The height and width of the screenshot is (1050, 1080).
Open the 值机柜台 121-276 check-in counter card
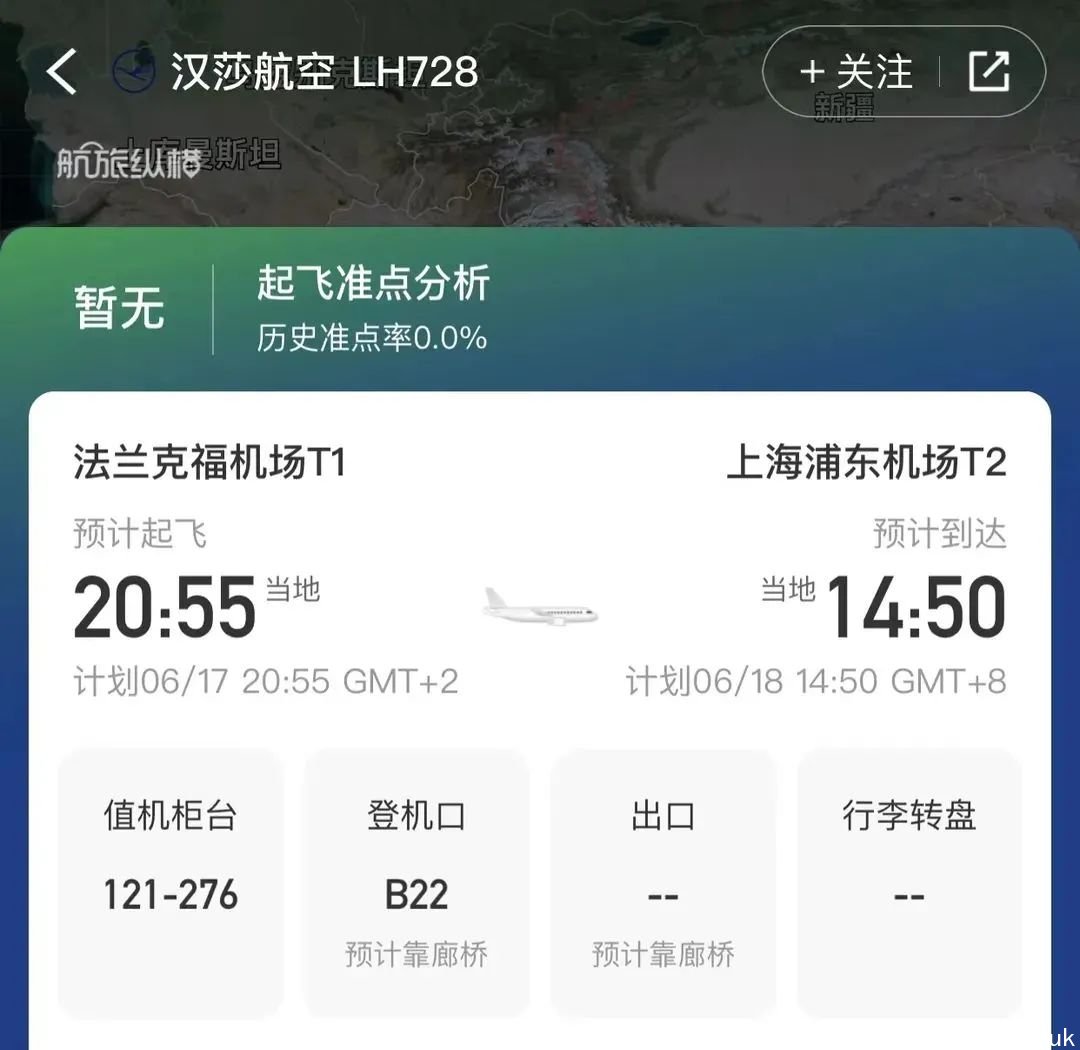(x=170, y=882)
